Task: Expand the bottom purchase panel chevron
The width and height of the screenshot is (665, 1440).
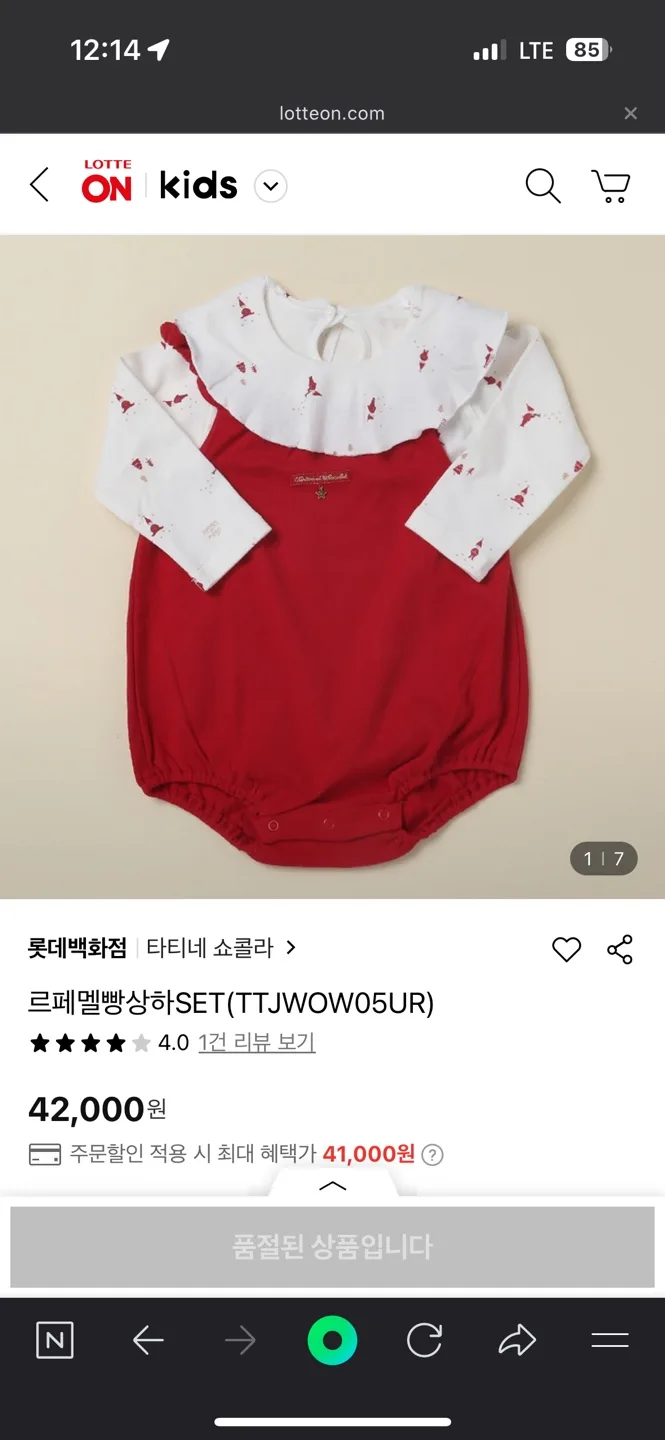Action: pos(332,1186)
